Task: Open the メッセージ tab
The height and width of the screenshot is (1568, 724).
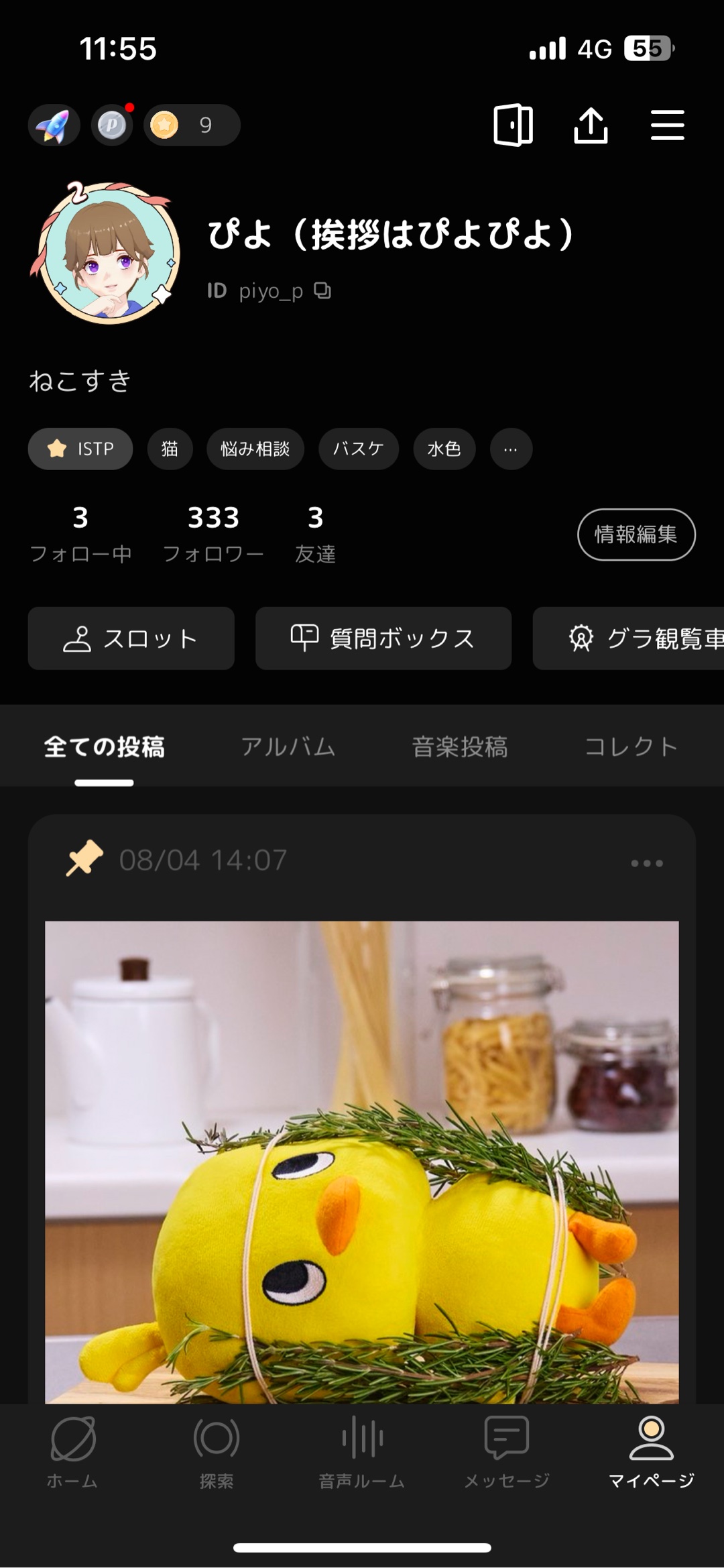Action: pyautogui.click(x=507, y=1452)
